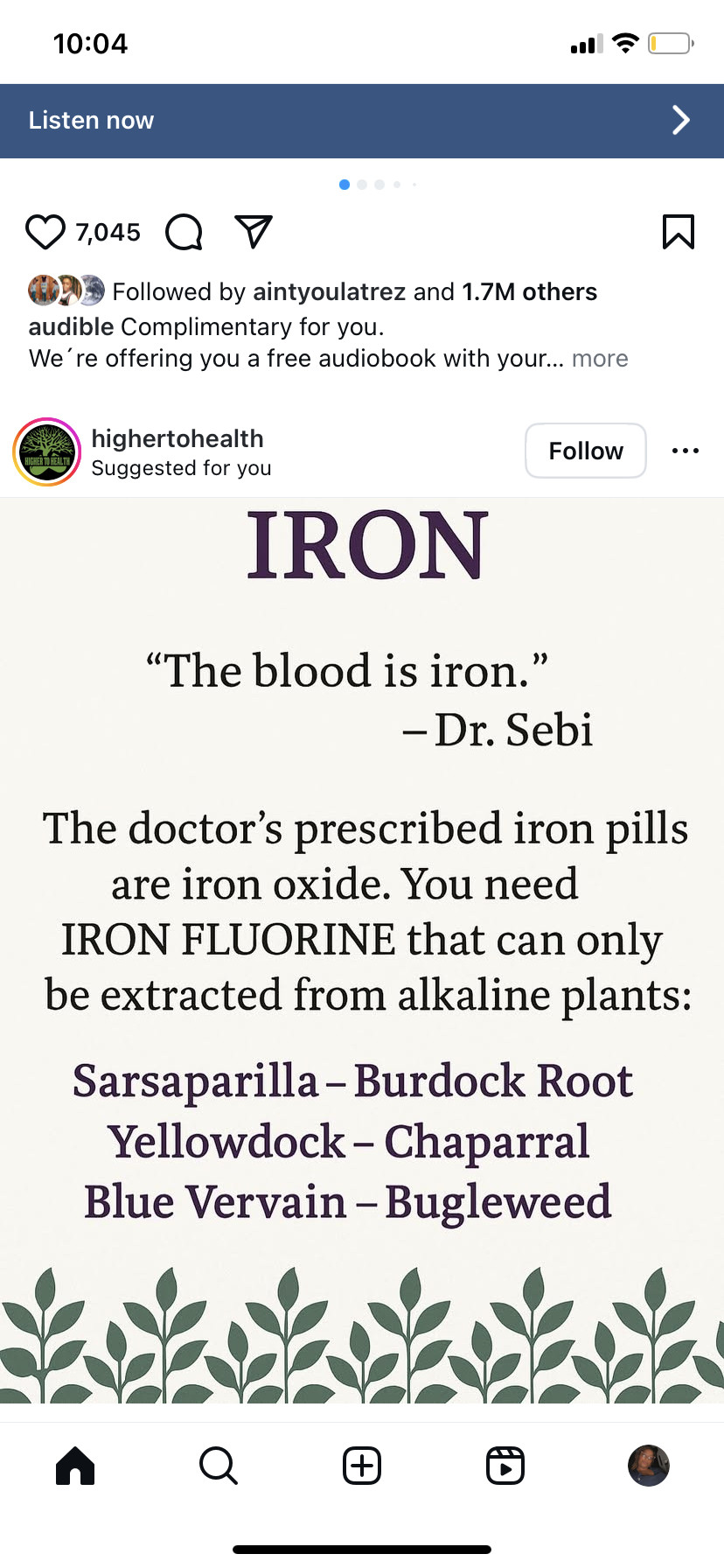Create a new post

[x=362, y=1466]
